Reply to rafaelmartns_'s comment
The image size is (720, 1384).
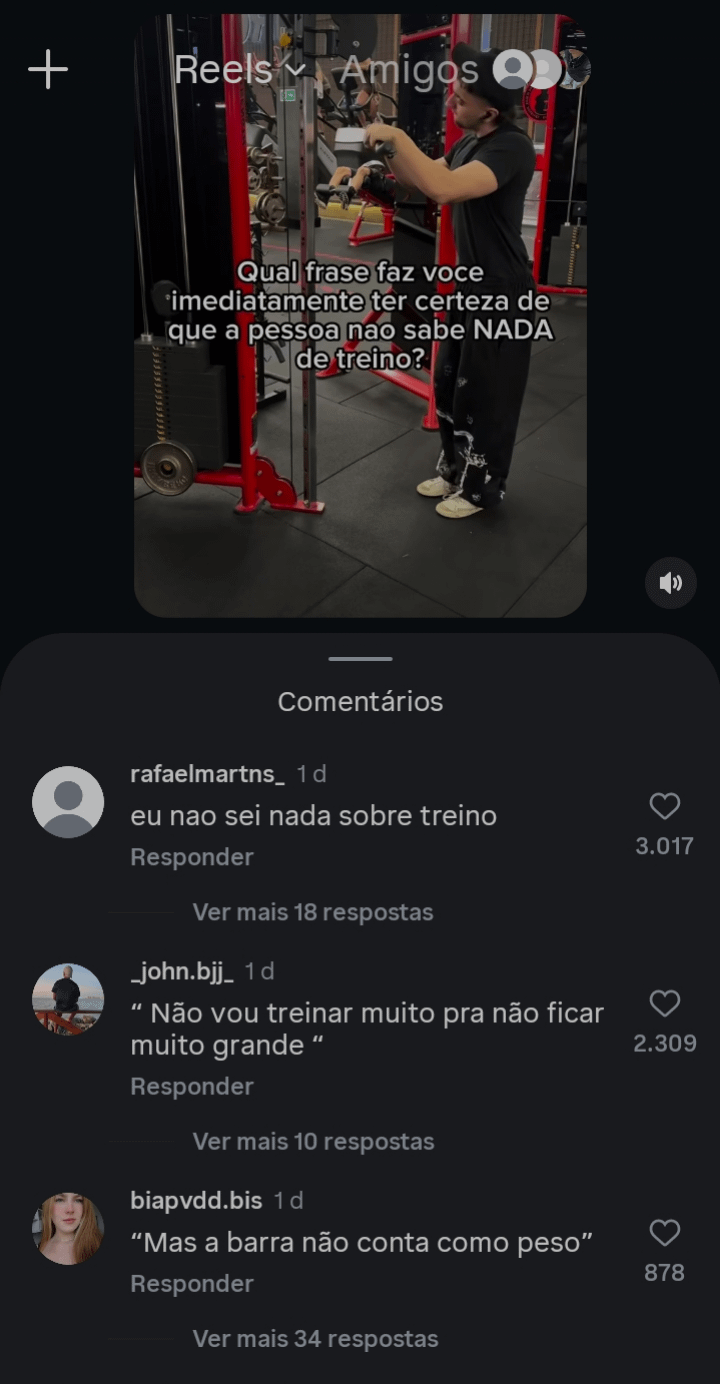tap(192, 857)
